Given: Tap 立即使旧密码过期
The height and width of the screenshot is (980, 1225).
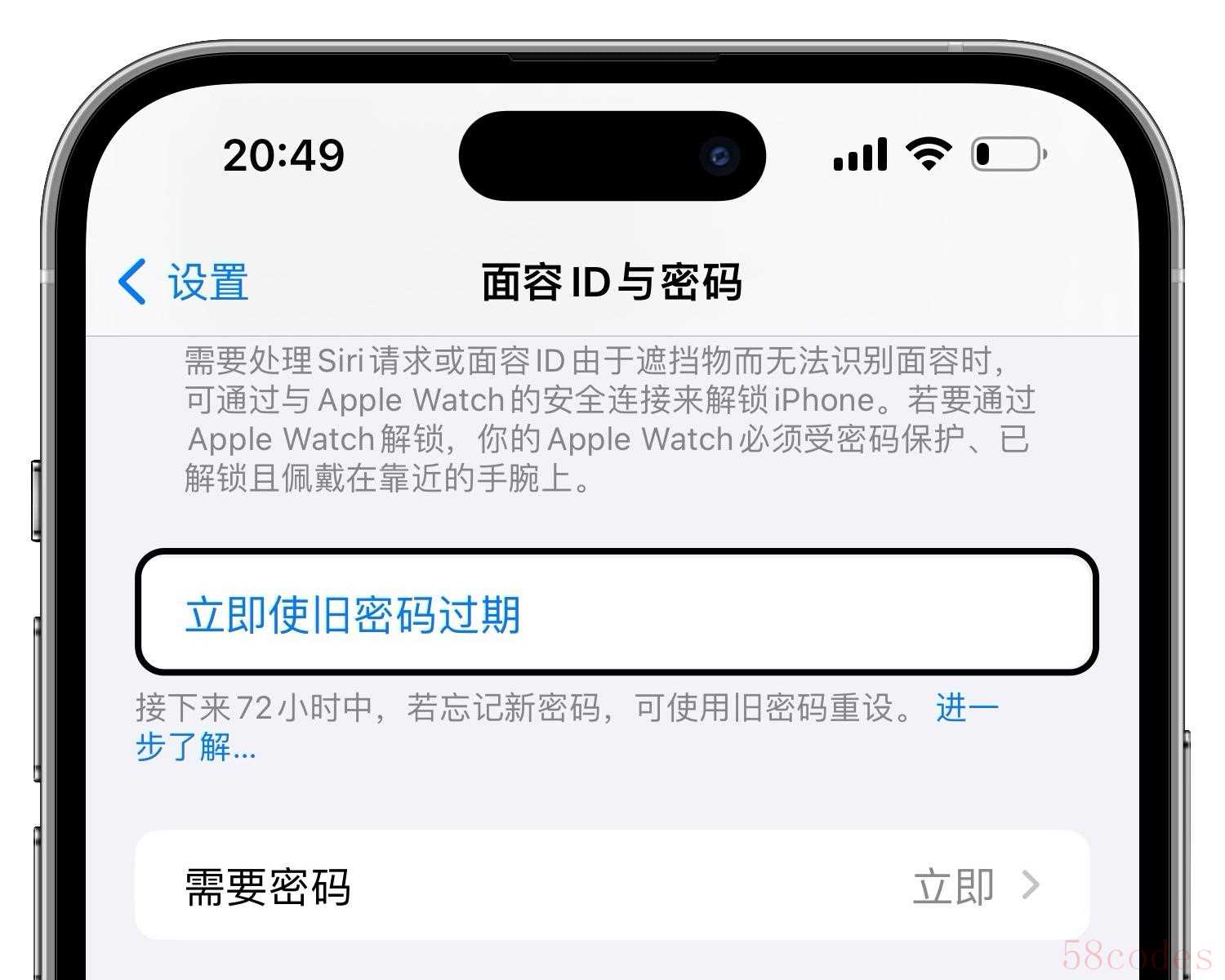Looking at the screenshot, I should pos(353,614).
